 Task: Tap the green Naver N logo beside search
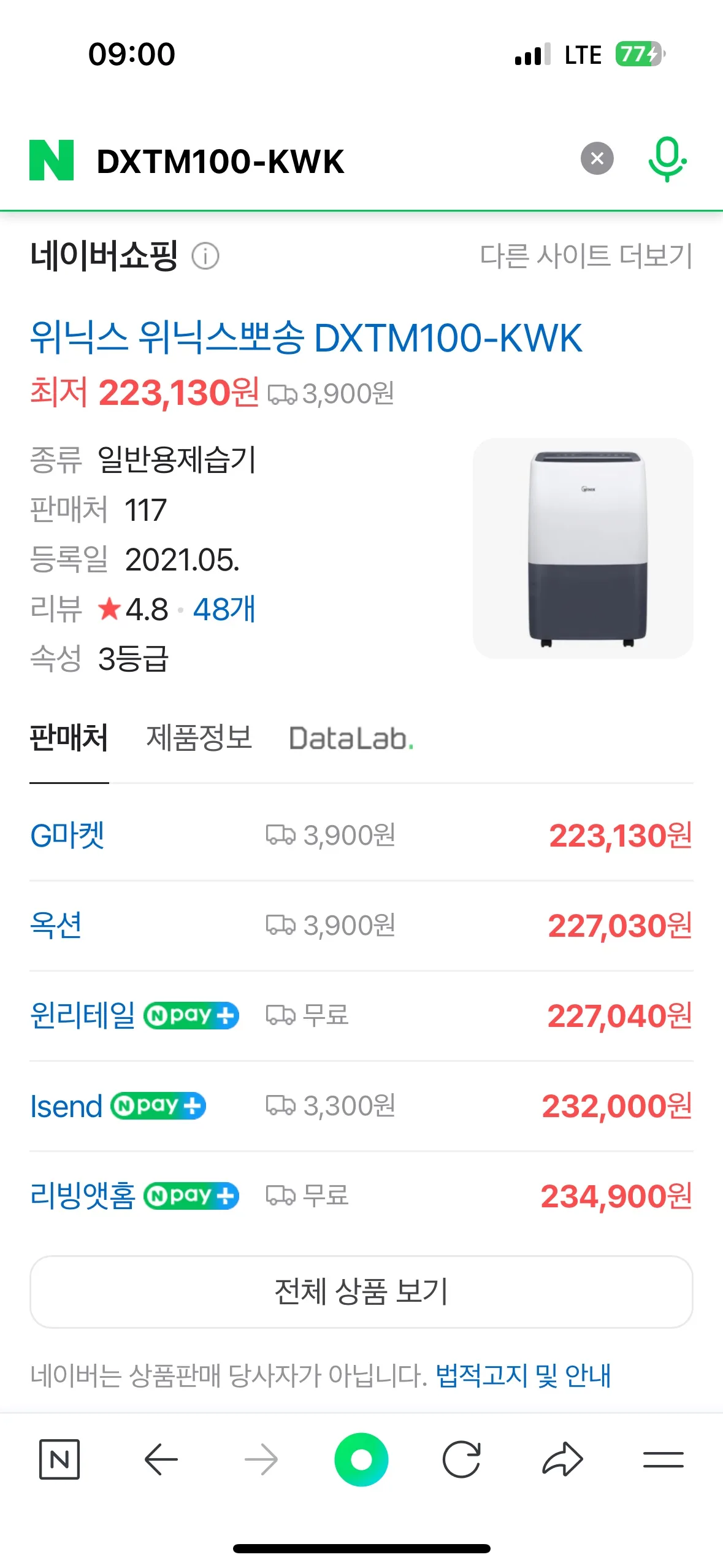coord(52,159)
